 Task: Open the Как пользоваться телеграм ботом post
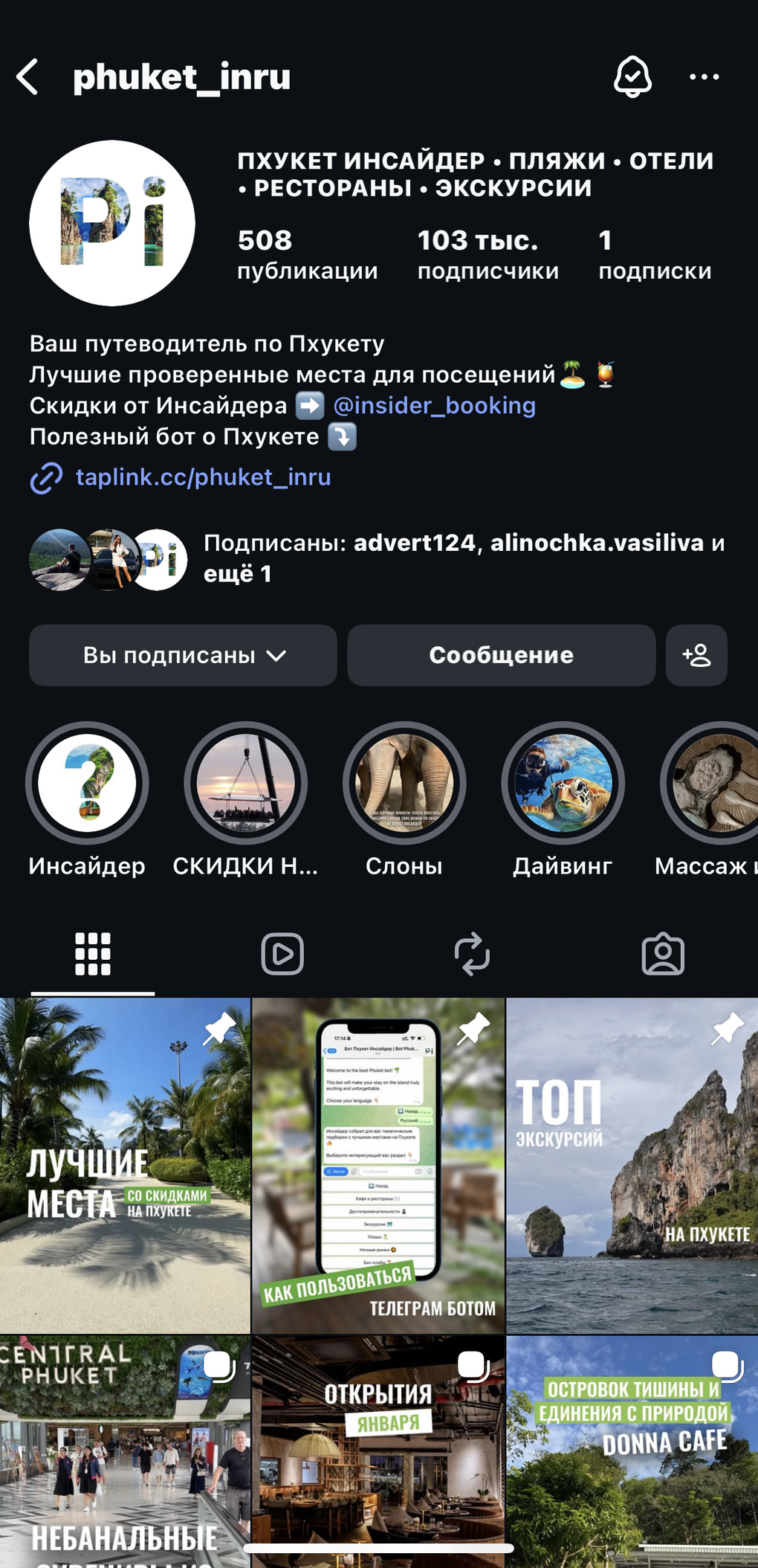(x=378, y=1165)
